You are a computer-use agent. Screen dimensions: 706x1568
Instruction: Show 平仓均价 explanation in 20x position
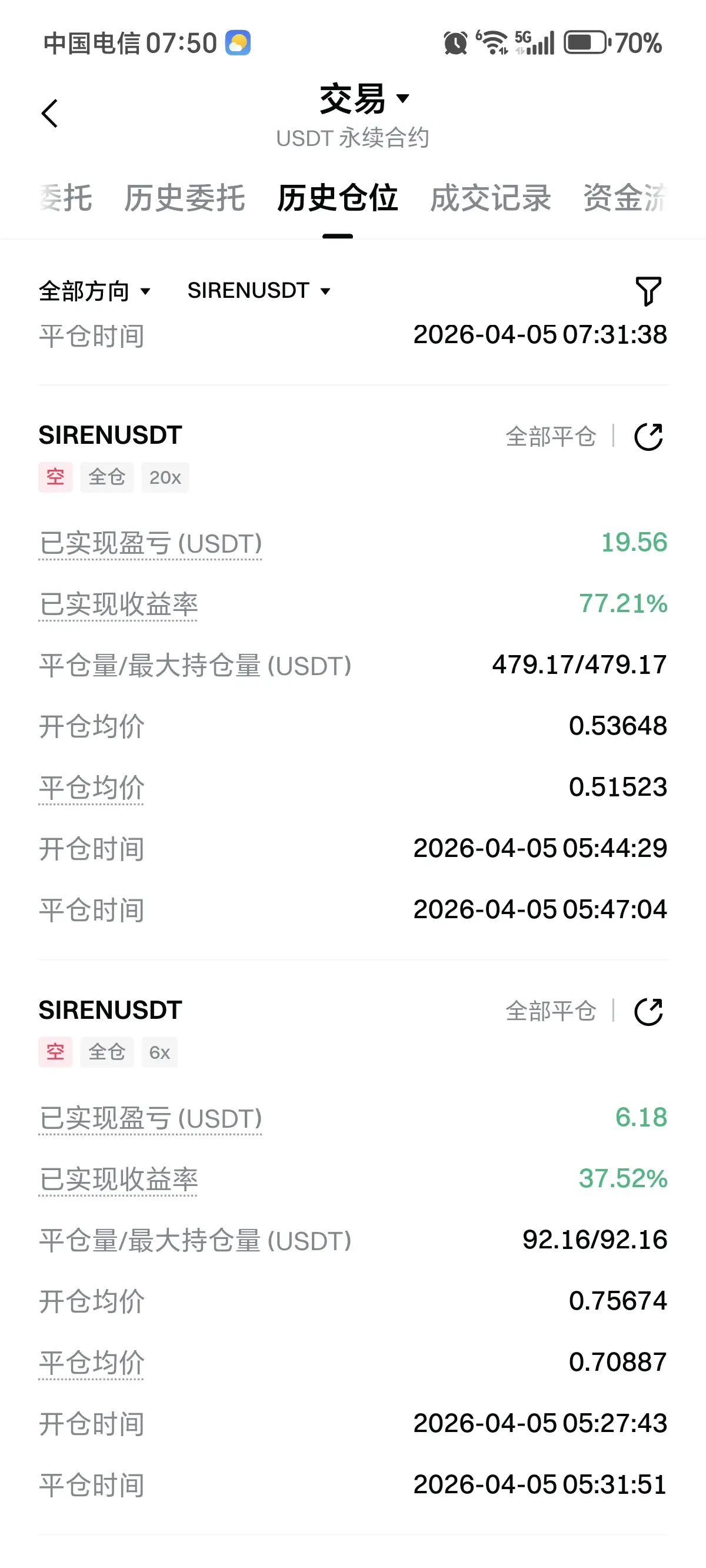click(x=91, y=788)
